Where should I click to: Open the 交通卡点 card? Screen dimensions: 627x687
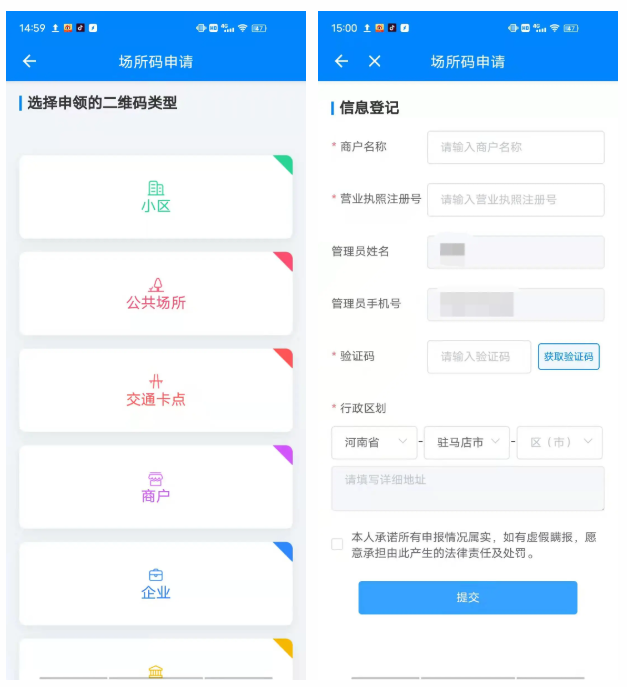coord(156,390)
